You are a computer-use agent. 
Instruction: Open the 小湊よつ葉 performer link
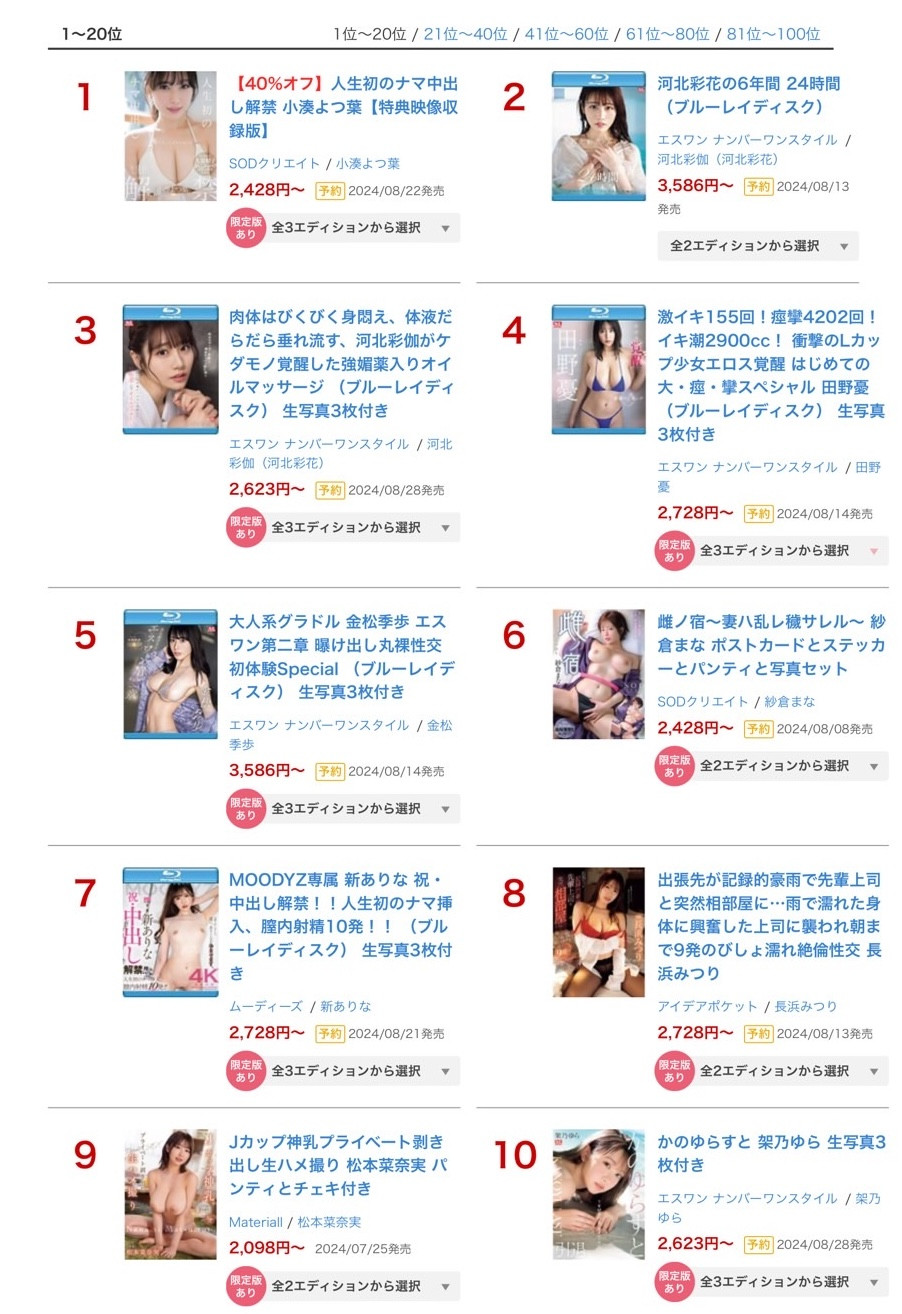click(367, 163)
